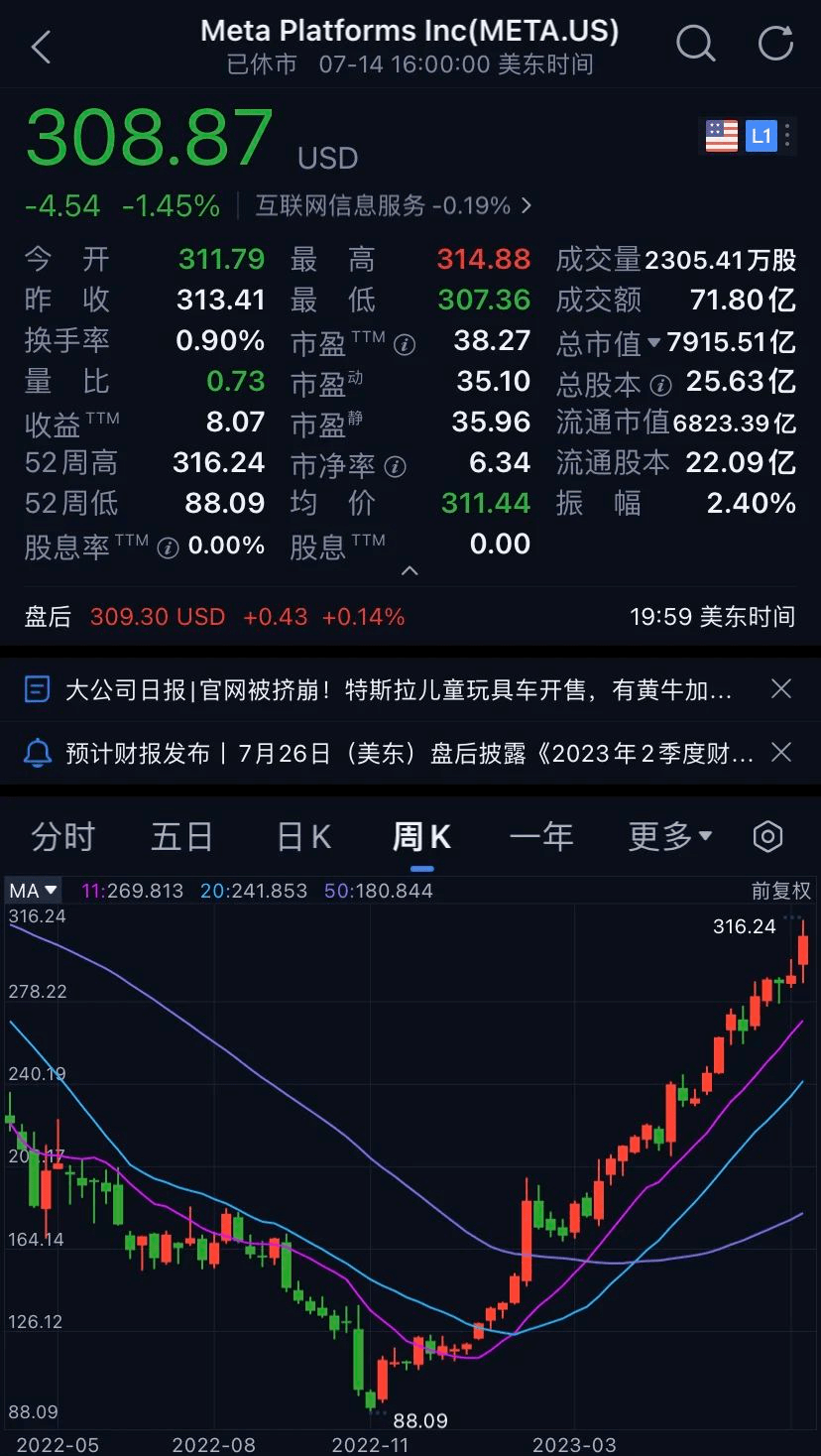Open the 互联网信息服务 sector link
The image size is (821, 1456).
[387, 205]
